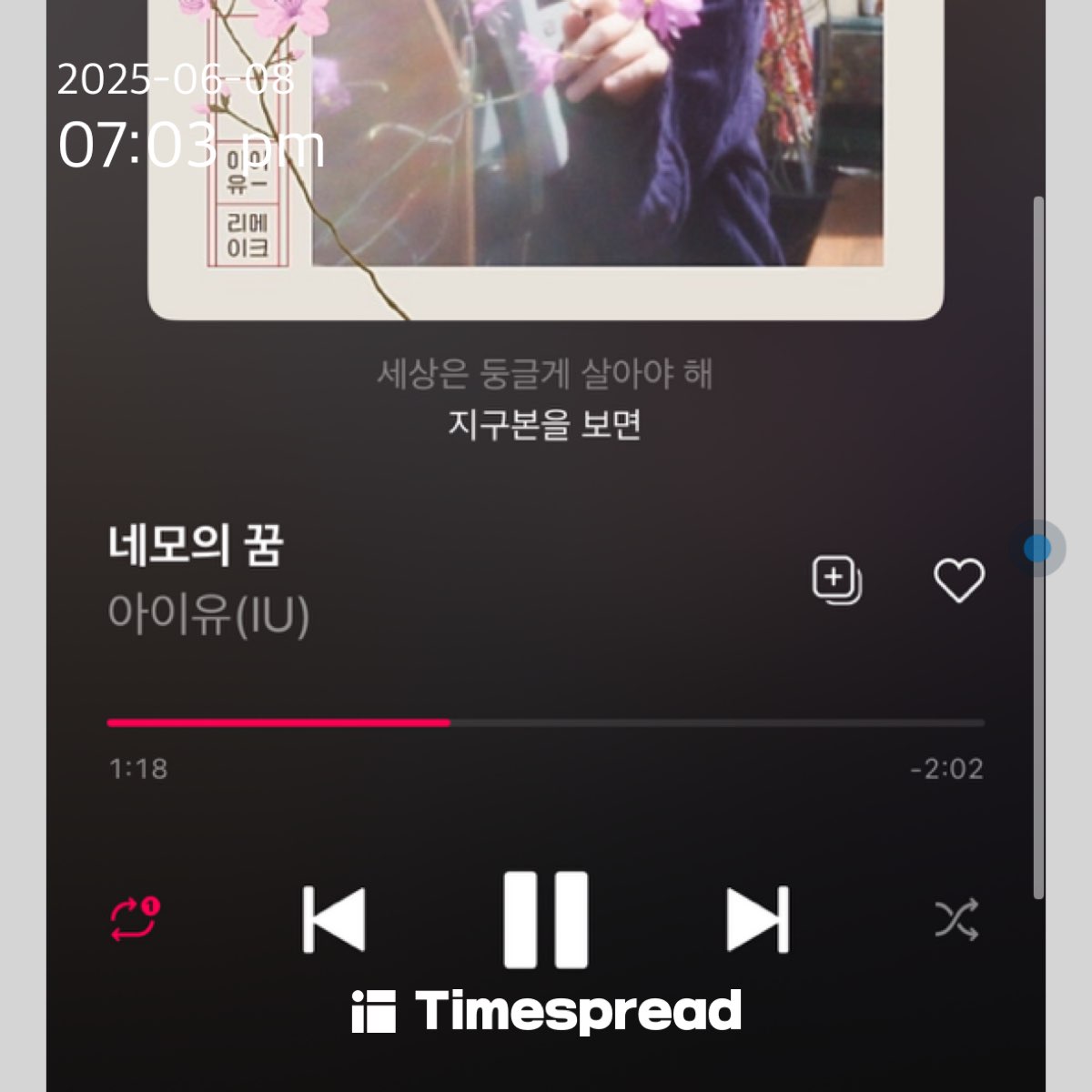The height and width of the screenshot is (1092, 1092).
Task: Seek within the song progress bar
Action: click(546, 723)
